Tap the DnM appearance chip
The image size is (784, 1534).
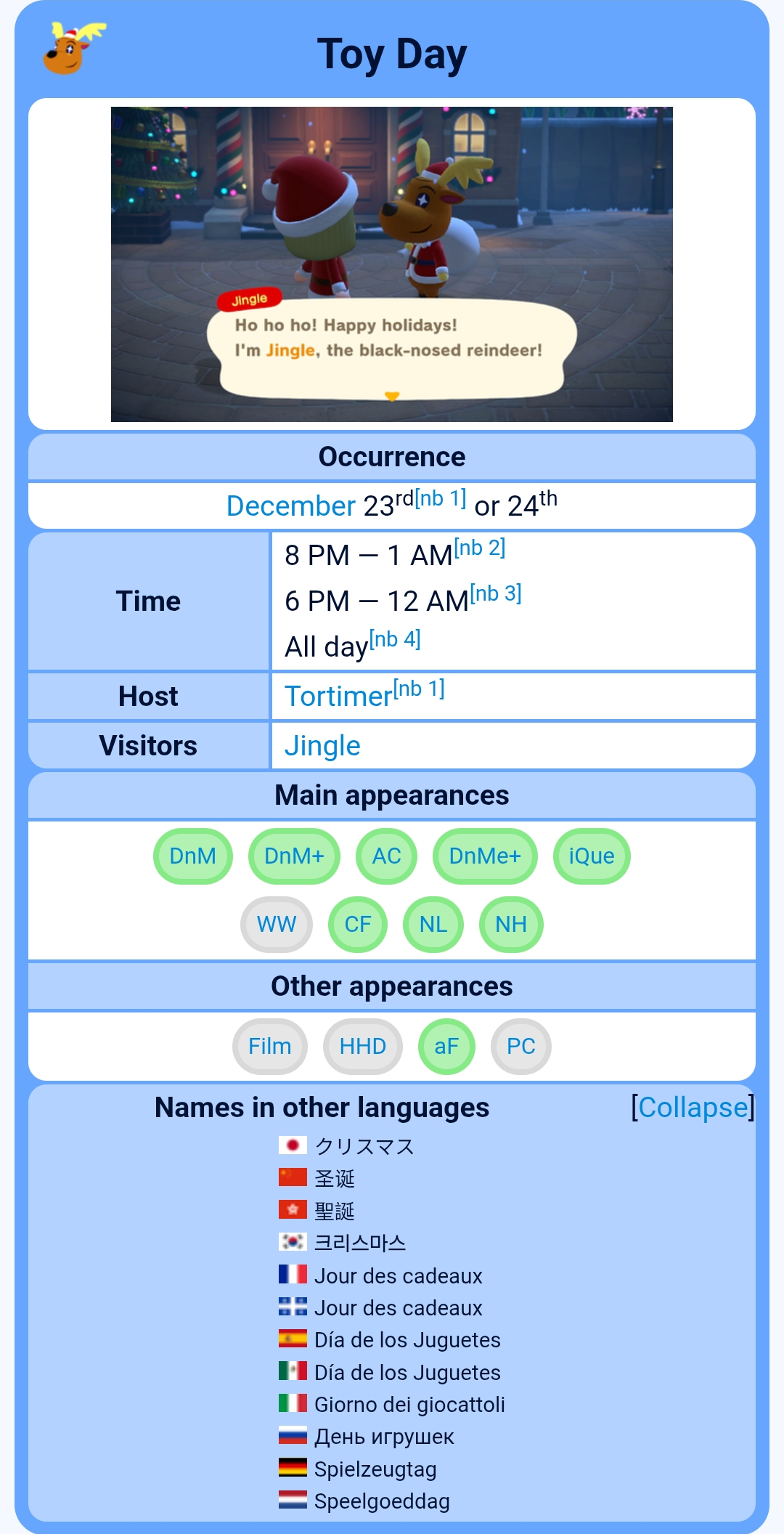click(x=193, y=856)
